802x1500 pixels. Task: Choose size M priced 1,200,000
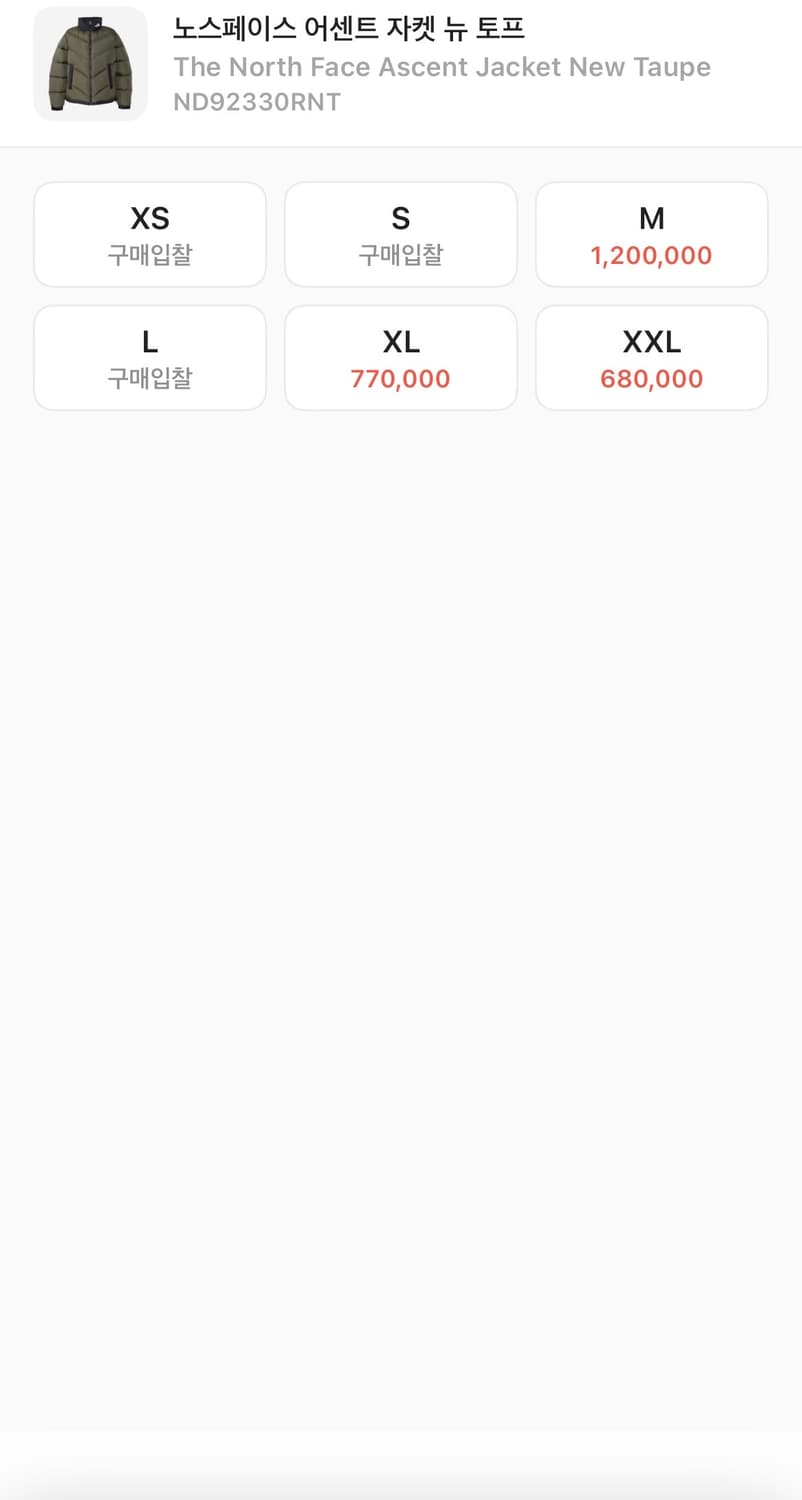point(651,234)
